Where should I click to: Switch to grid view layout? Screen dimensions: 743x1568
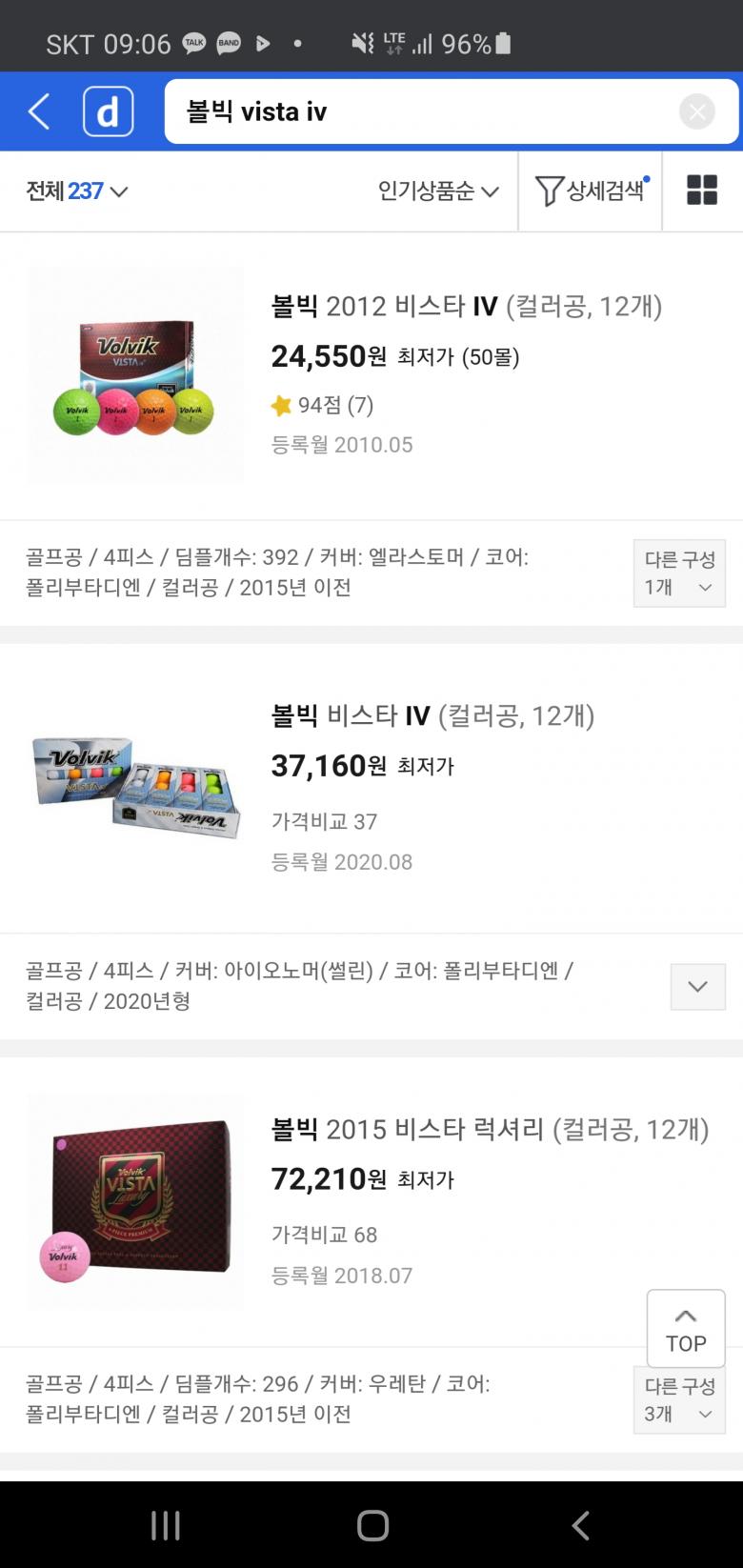point(702,191)
